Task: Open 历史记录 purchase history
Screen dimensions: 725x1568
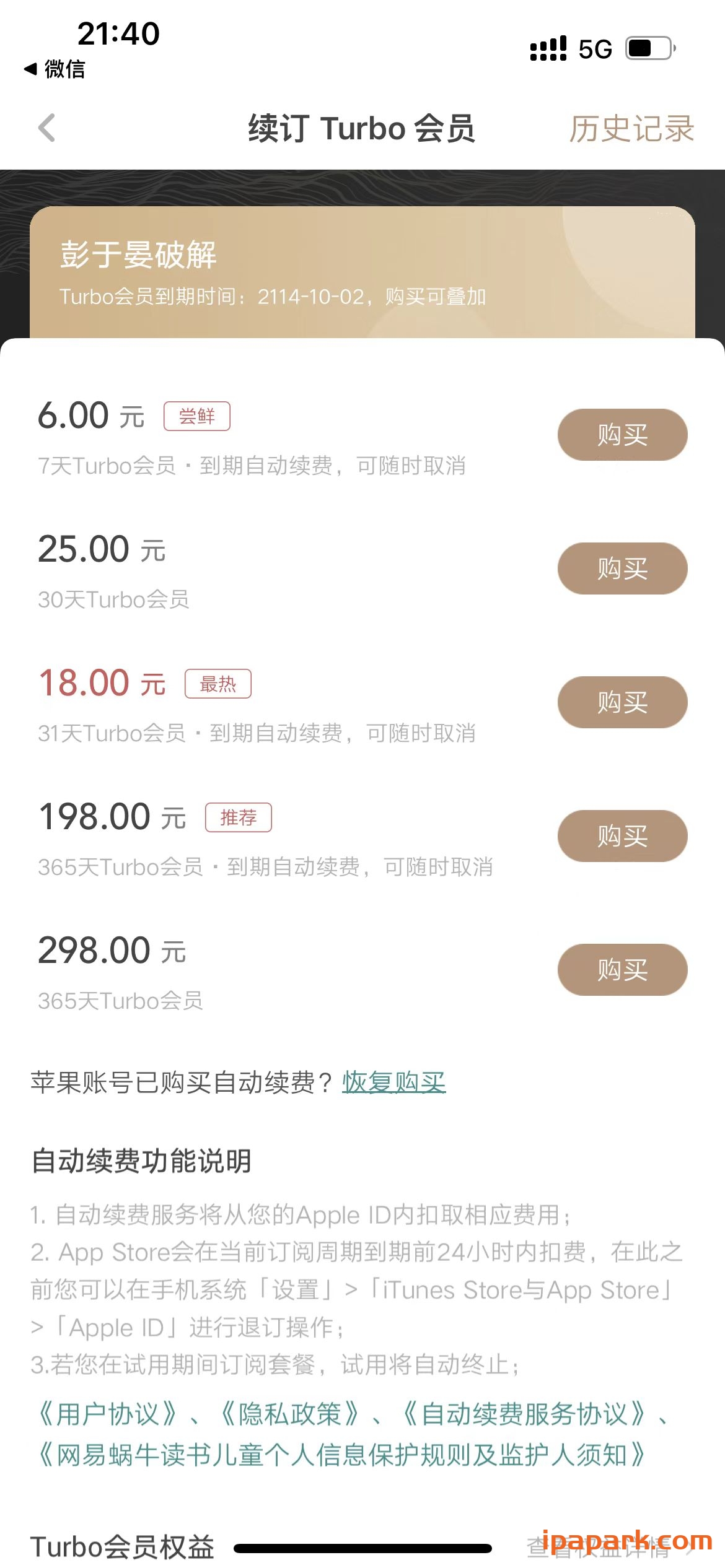Action: pos(632,128)
